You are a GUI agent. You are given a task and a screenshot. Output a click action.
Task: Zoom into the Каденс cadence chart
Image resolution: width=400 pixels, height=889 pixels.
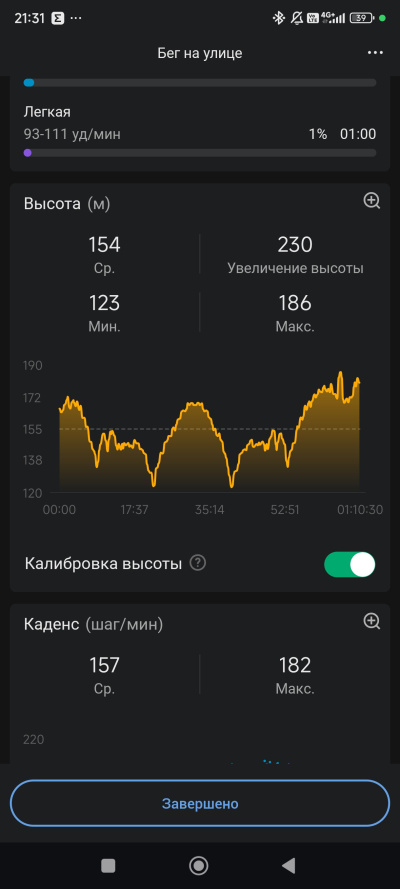pyautogui.click(x=372, y=621)
